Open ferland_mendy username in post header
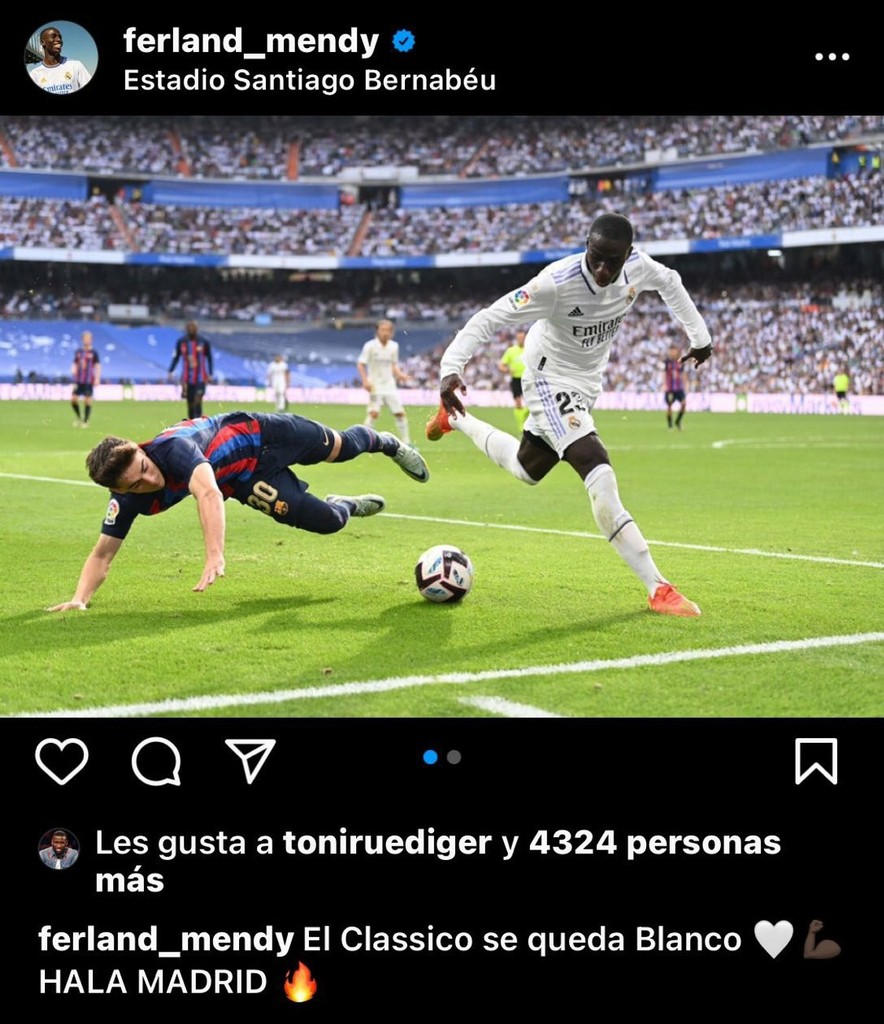 point(251,41)
